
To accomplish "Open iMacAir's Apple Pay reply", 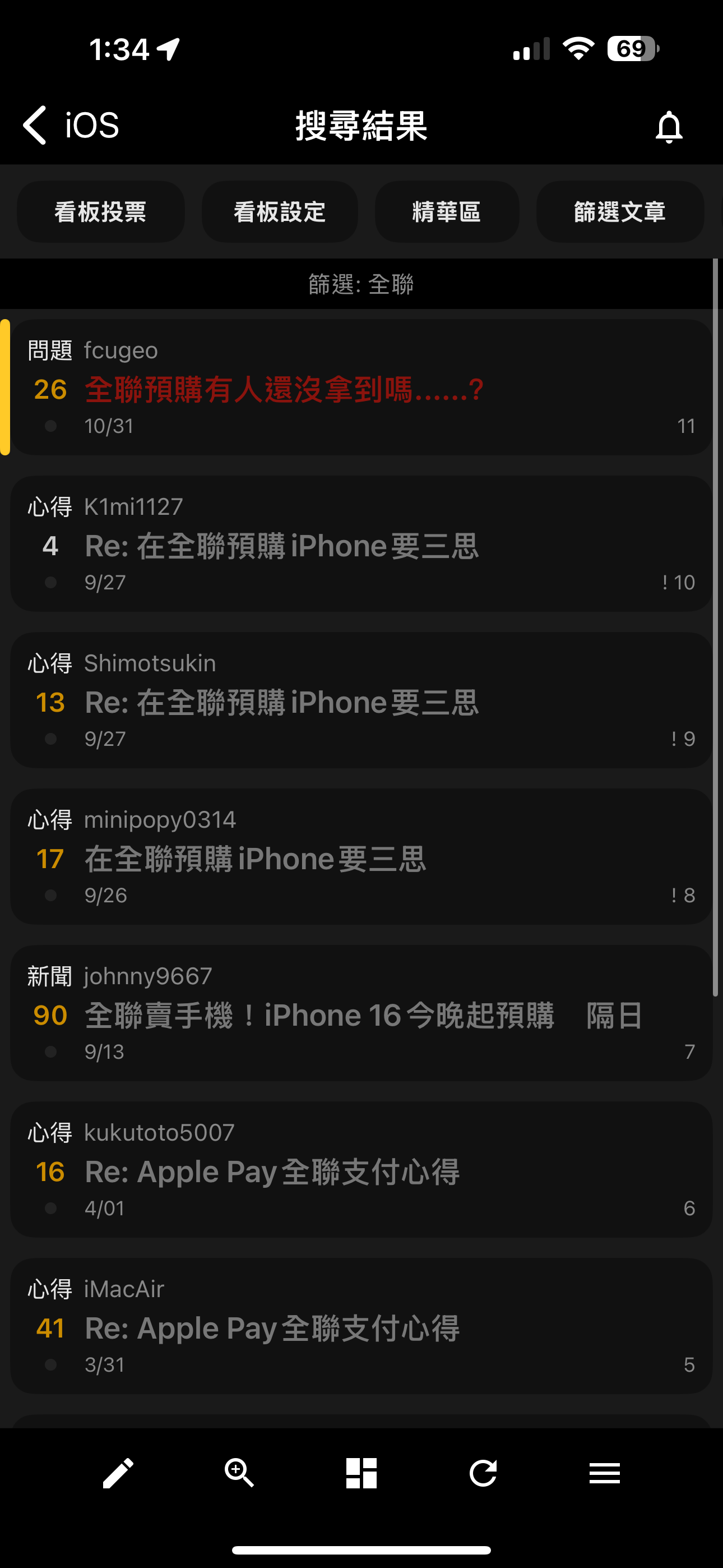I will click(x=361, y=1326).
